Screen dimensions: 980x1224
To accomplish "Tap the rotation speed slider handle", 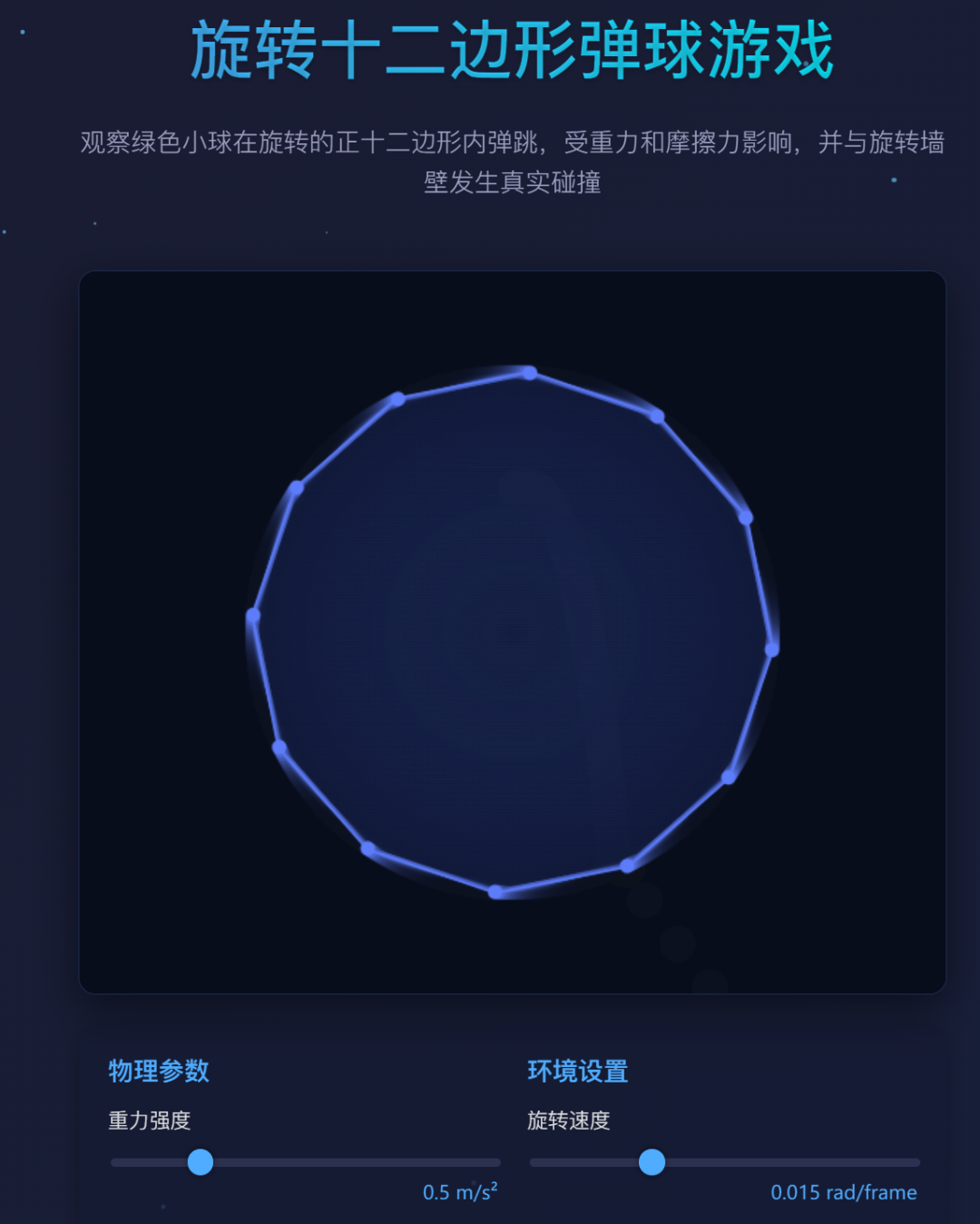I will click(x=652, y=1162).
